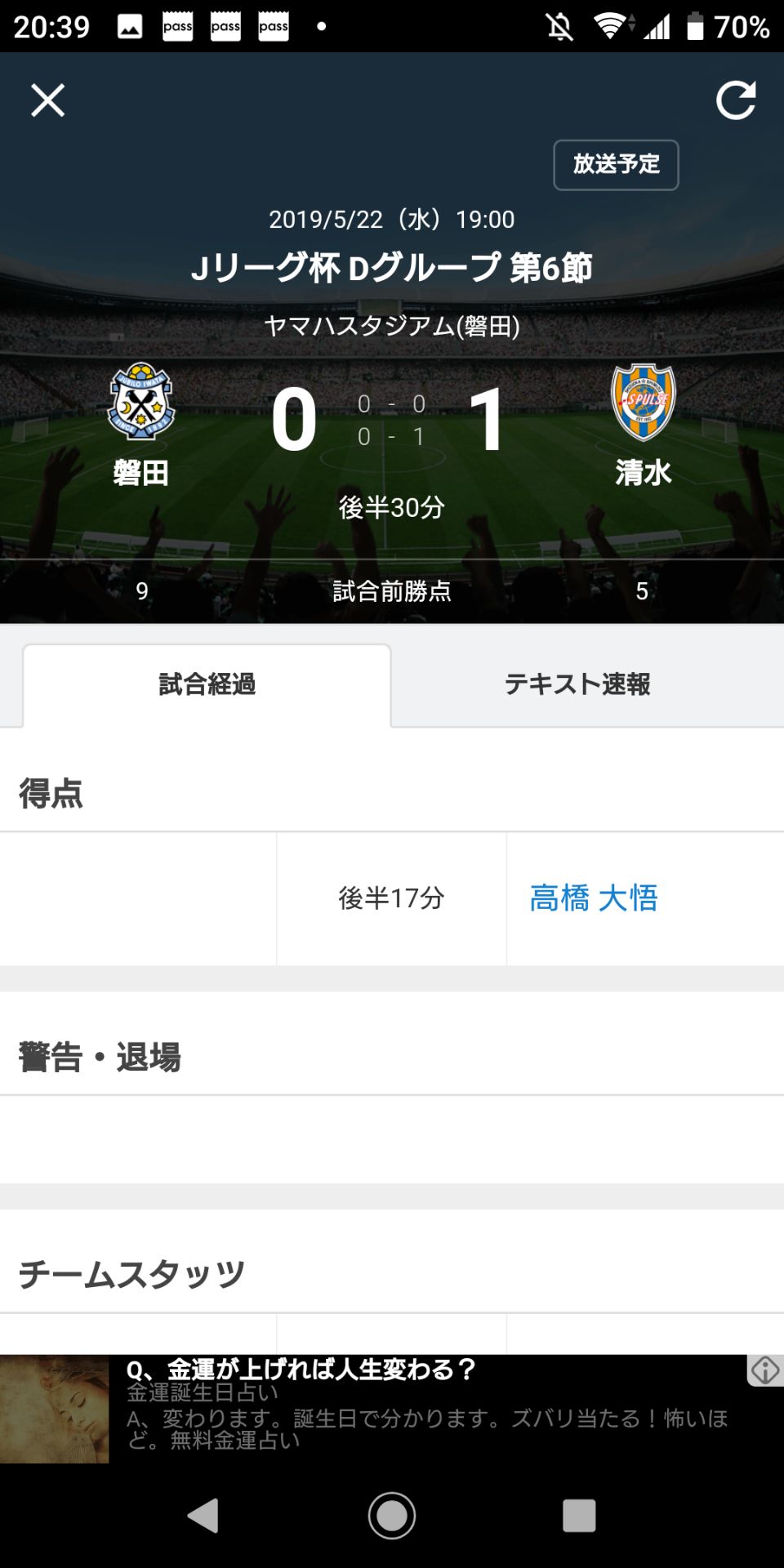This screenshot has height=1568, width=784.
Task: Tap the ad info icon
Action: [x=765, y=1370]
